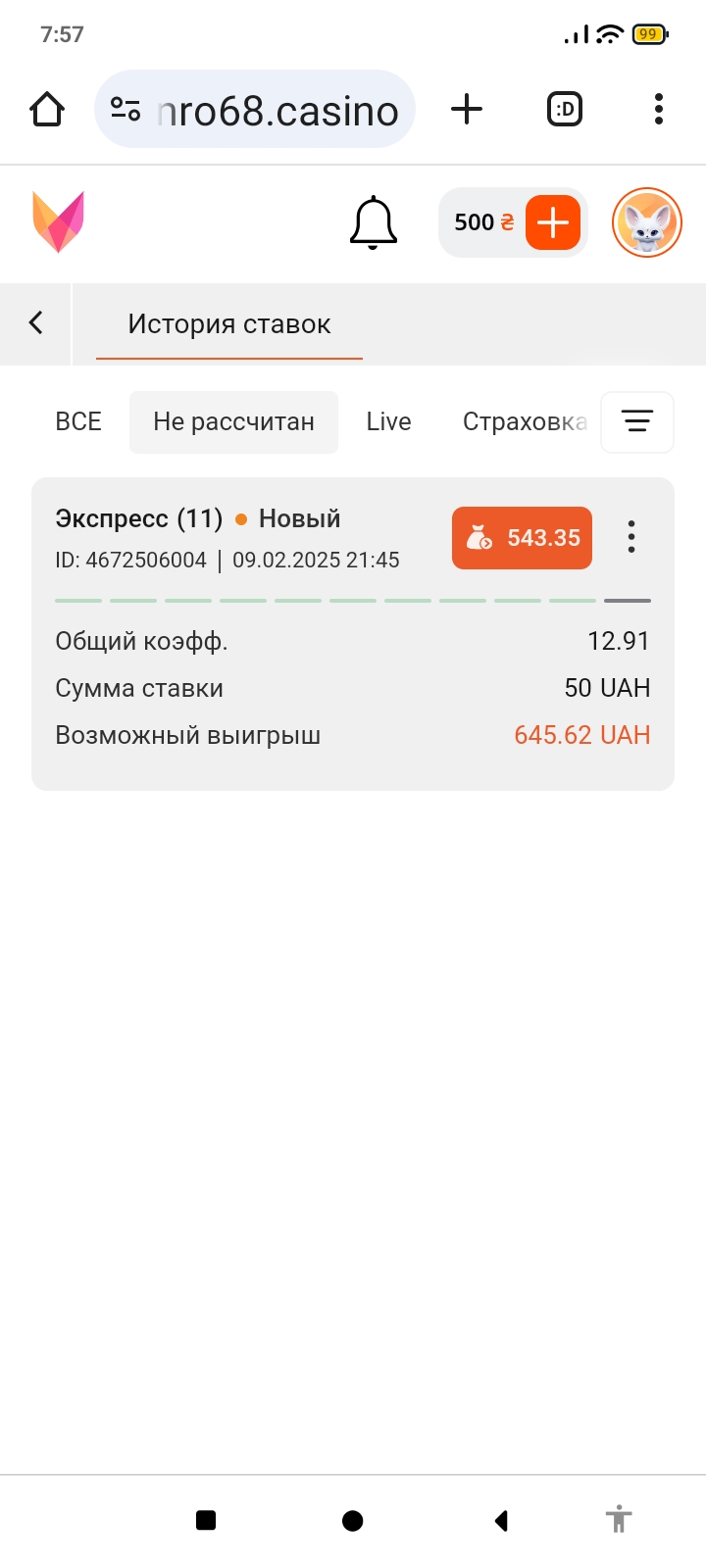706x1568 pixels.
Task: Open the browser tab switcher
Action: coord(565,109)
